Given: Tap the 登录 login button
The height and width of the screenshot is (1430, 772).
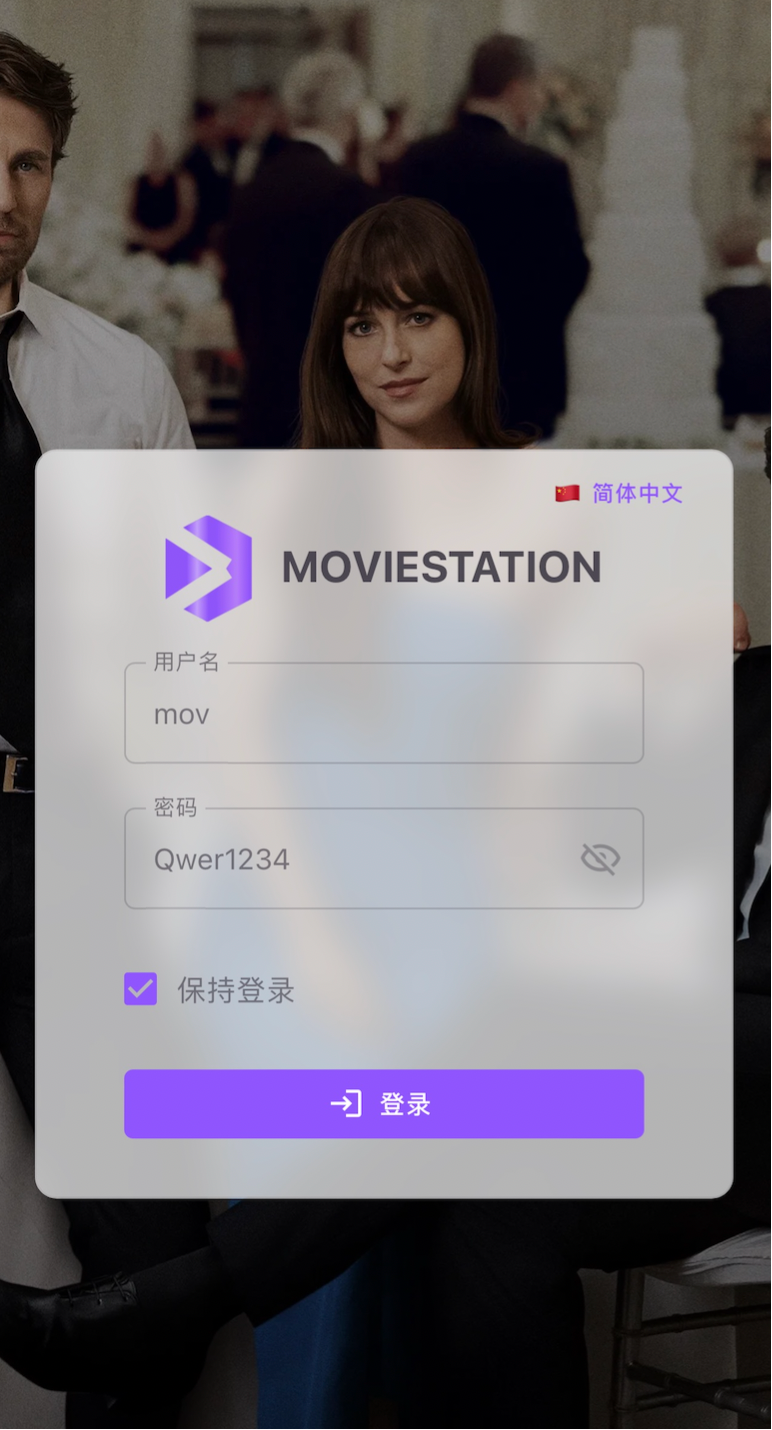Looking at the screenshot, I should (x=383, y=1104).
